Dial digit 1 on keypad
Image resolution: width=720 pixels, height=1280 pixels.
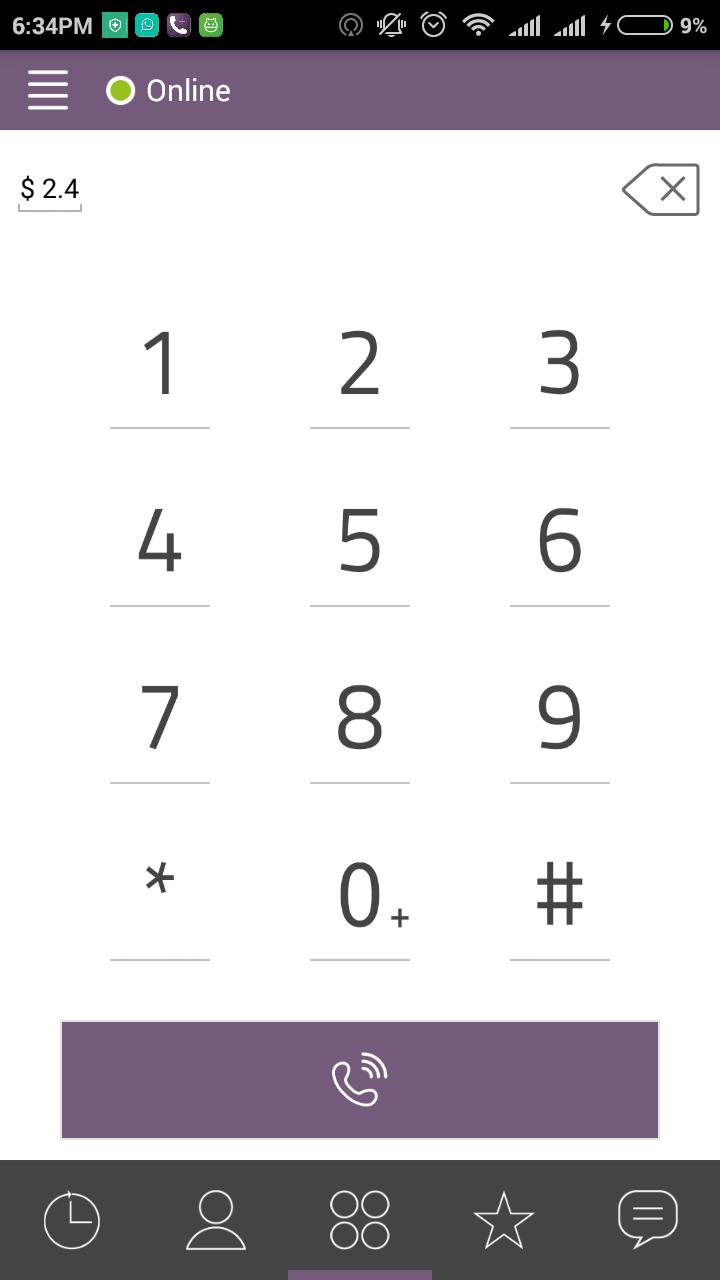tap(160, 364)
